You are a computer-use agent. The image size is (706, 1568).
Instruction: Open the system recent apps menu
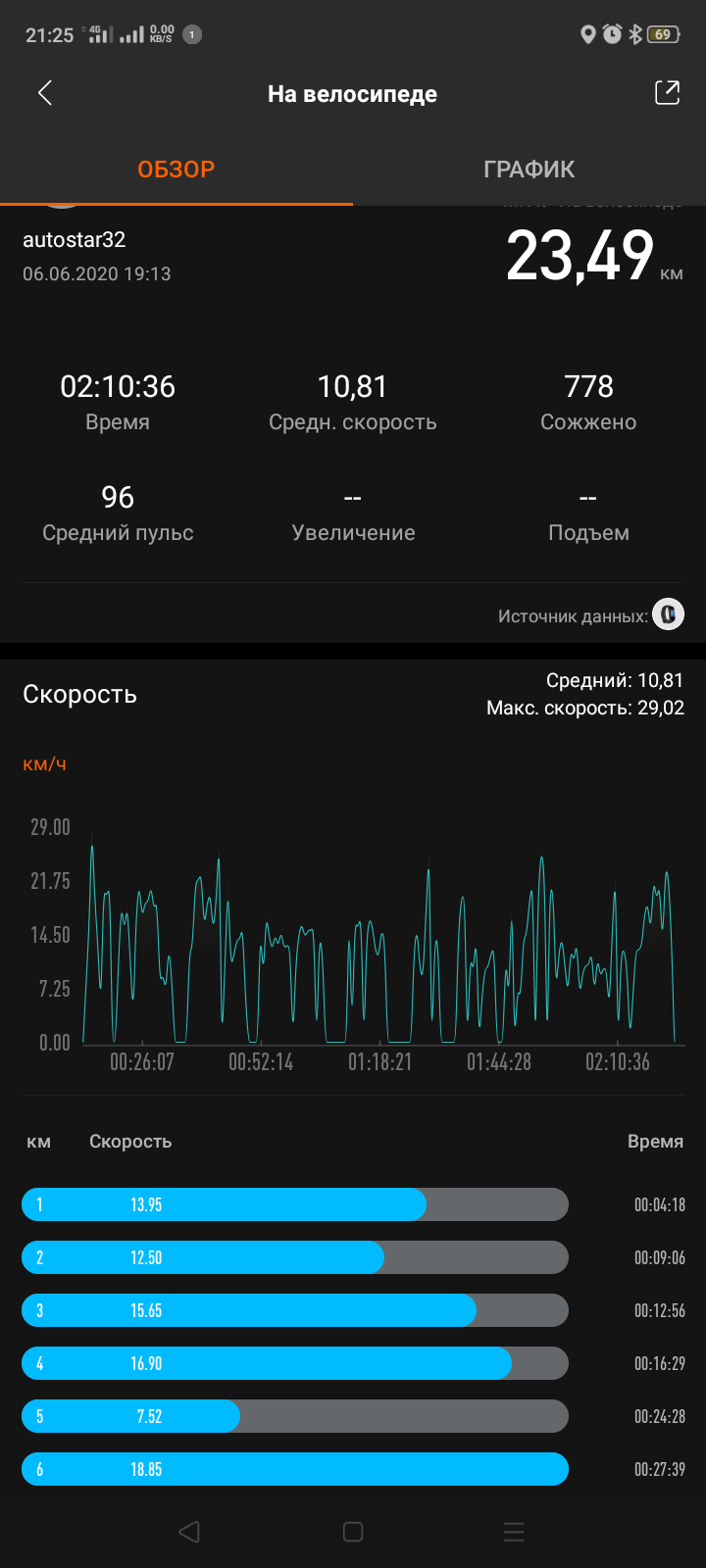click(x=514, y=1532)
